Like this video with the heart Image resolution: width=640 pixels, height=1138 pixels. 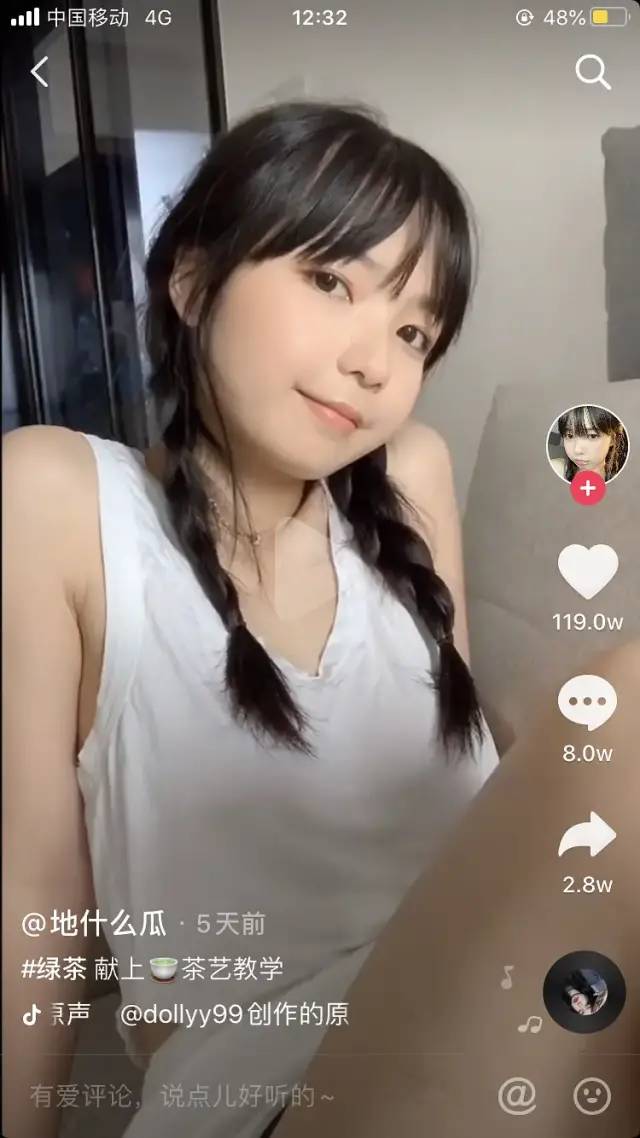click(588, 572)
